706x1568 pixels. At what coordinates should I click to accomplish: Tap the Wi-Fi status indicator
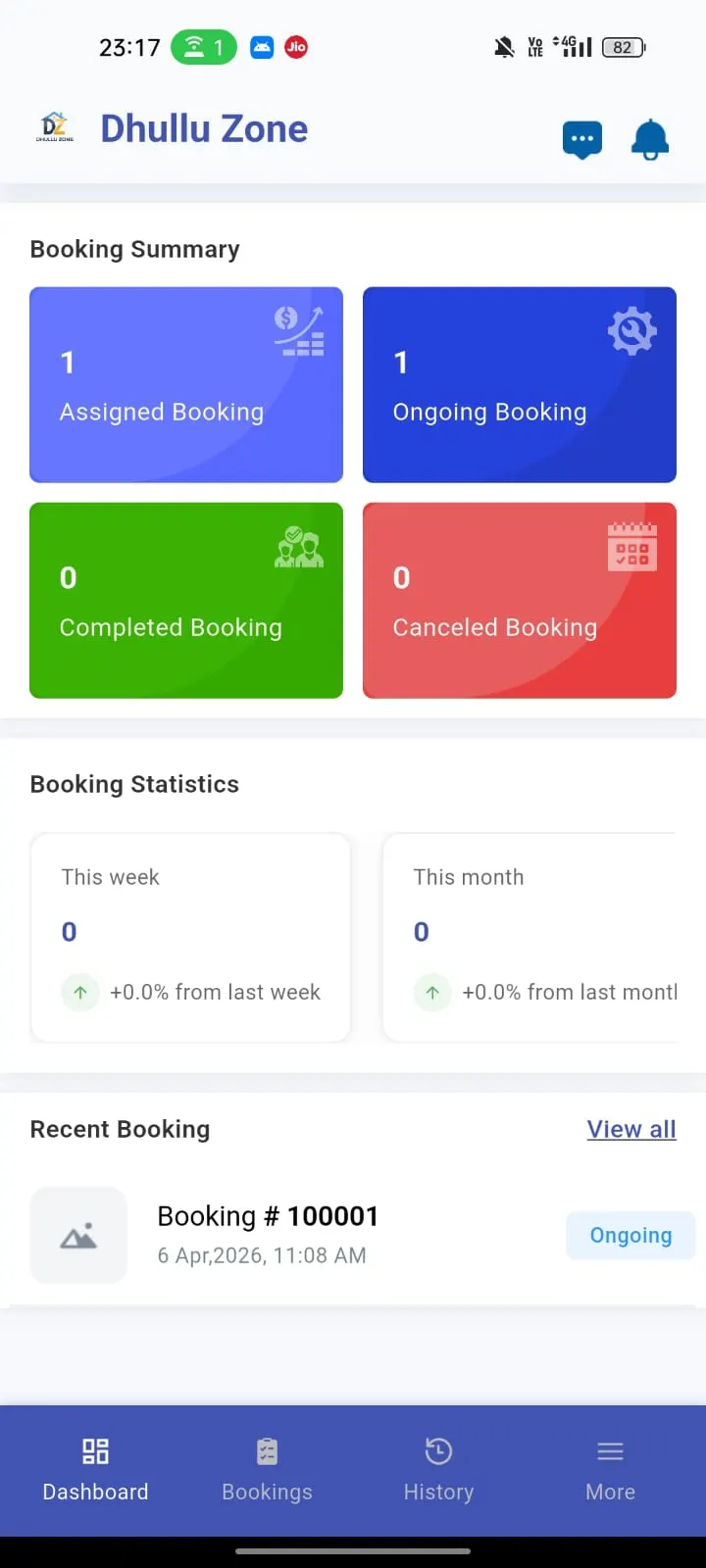pyautogui.click(x=204, y=46)
